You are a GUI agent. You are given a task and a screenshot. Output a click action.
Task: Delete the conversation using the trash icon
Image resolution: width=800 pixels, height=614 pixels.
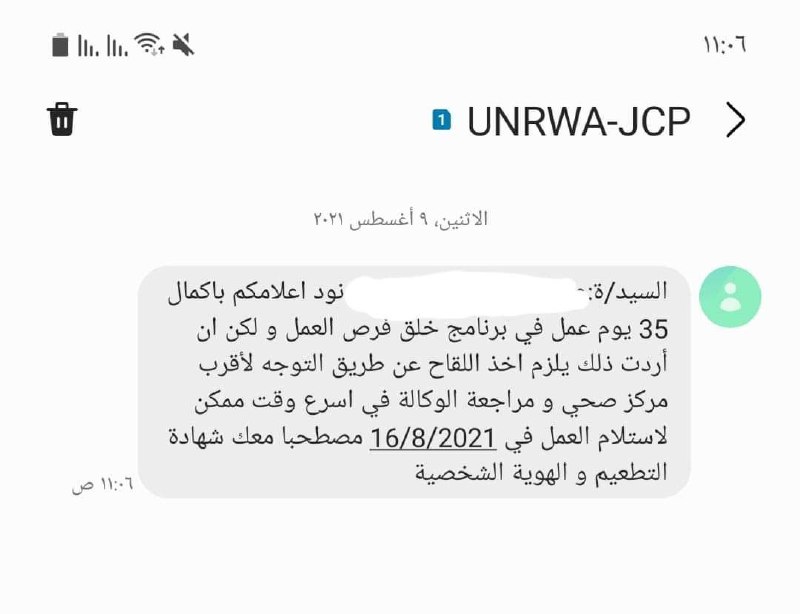point(62,119)
